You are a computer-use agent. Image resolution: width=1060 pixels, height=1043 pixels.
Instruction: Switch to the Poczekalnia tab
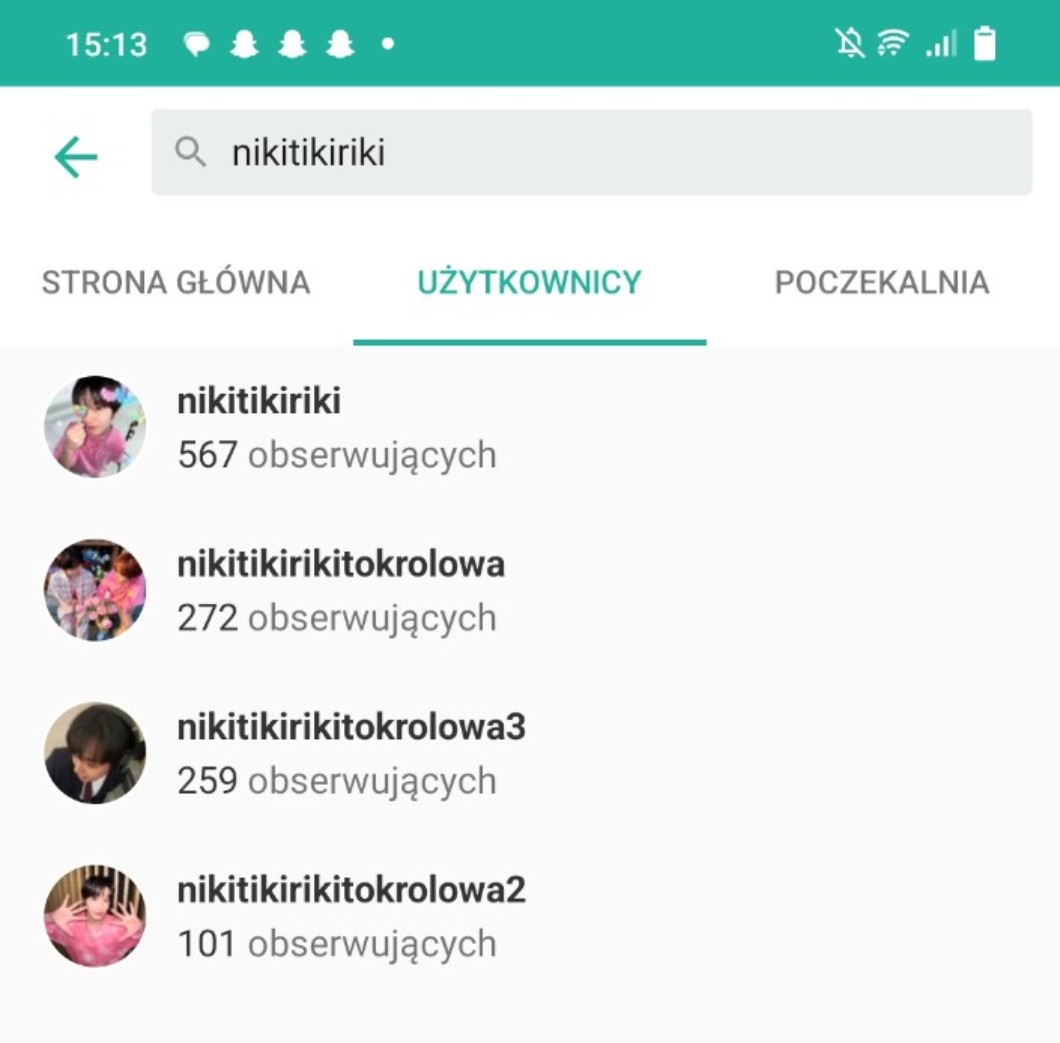point(882,283)
